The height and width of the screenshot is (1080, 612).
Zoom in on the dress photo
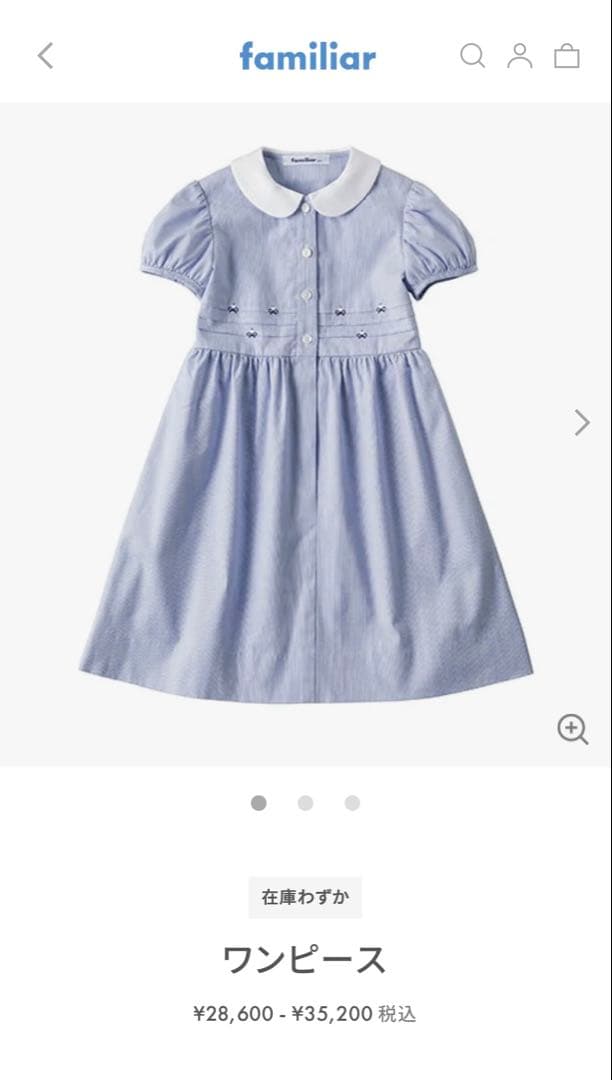pos(572,729)
